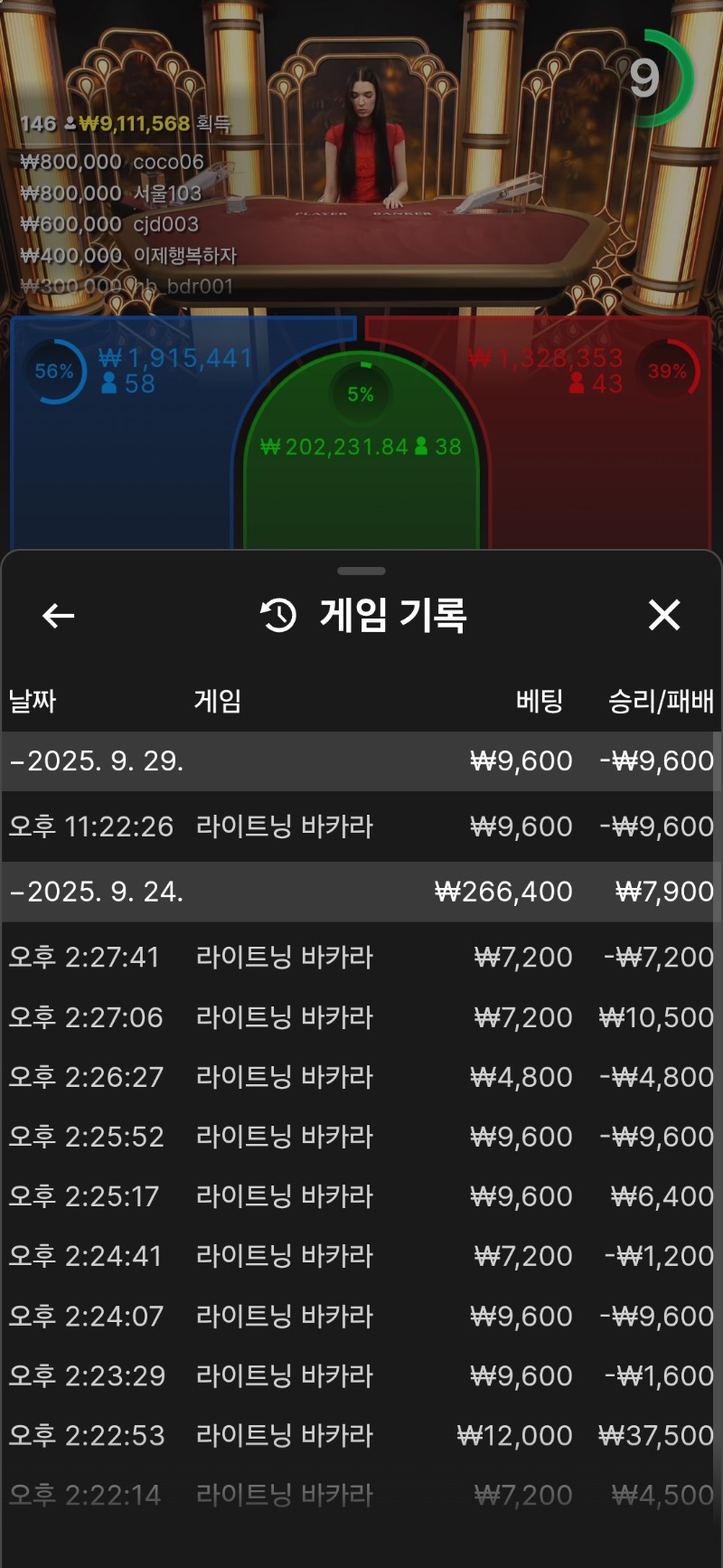Open the 오후 2:27:41 game record
The image size is (723, 1568).
click(361, 957)
